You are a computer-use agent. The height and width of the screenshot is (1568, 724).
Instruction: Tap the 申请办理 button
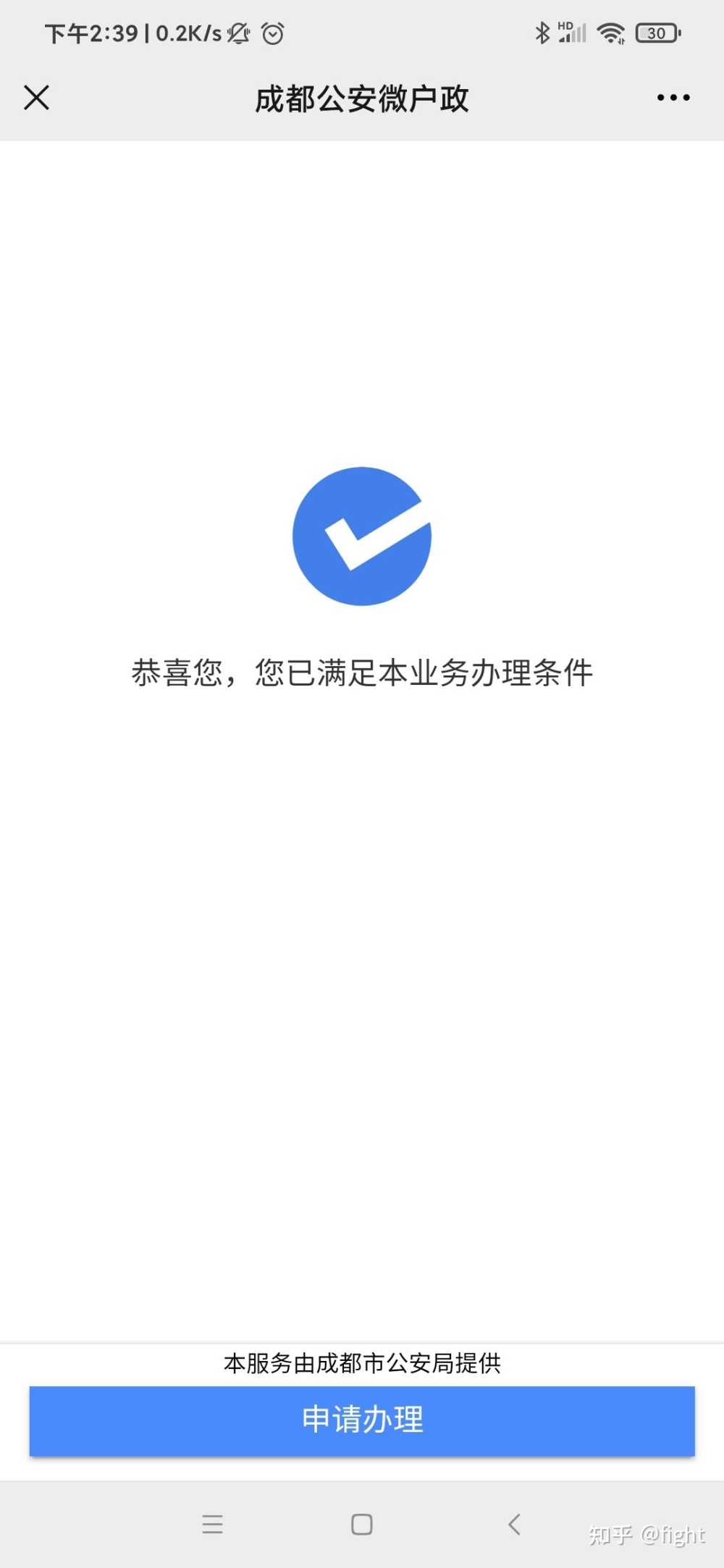click(x=362, y=1421)
